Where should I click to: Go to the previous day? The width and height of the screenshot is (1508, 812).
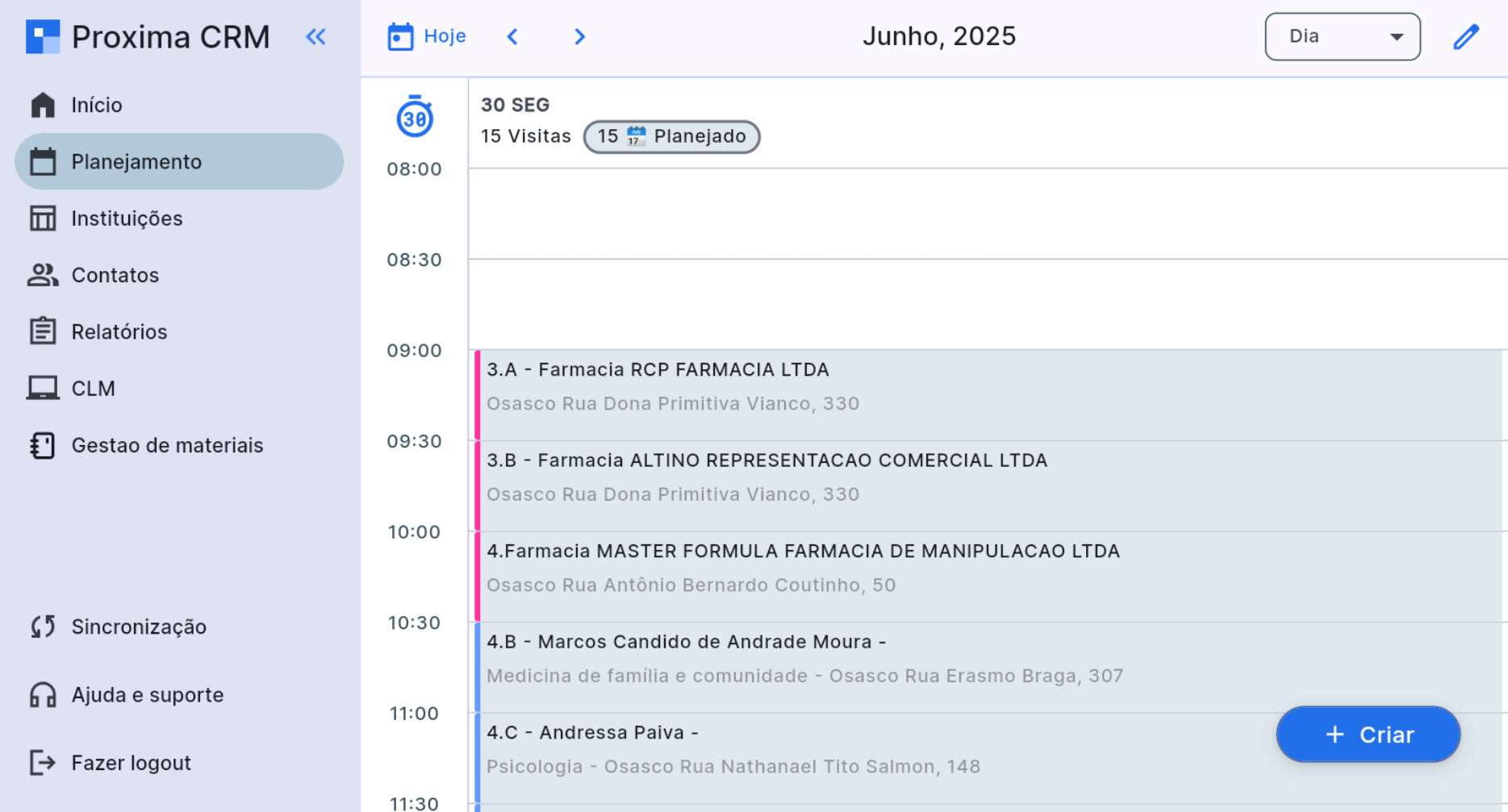(x=512, y=37)
